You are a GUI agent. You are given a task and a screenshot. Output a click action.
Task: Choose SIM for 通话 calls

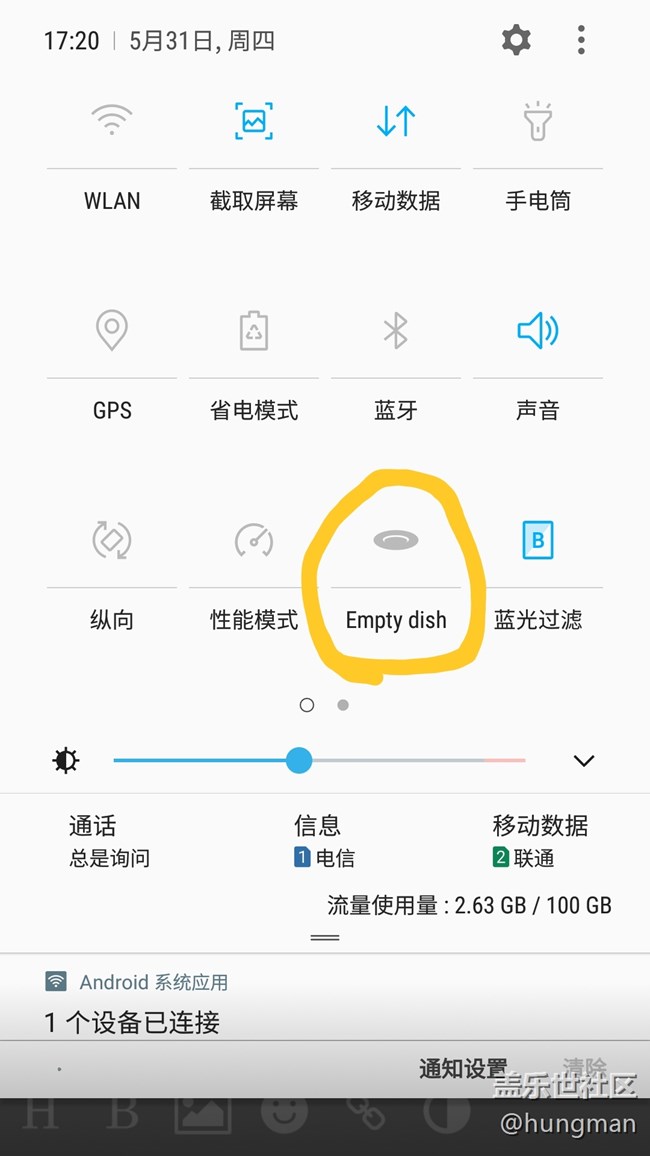108,841
